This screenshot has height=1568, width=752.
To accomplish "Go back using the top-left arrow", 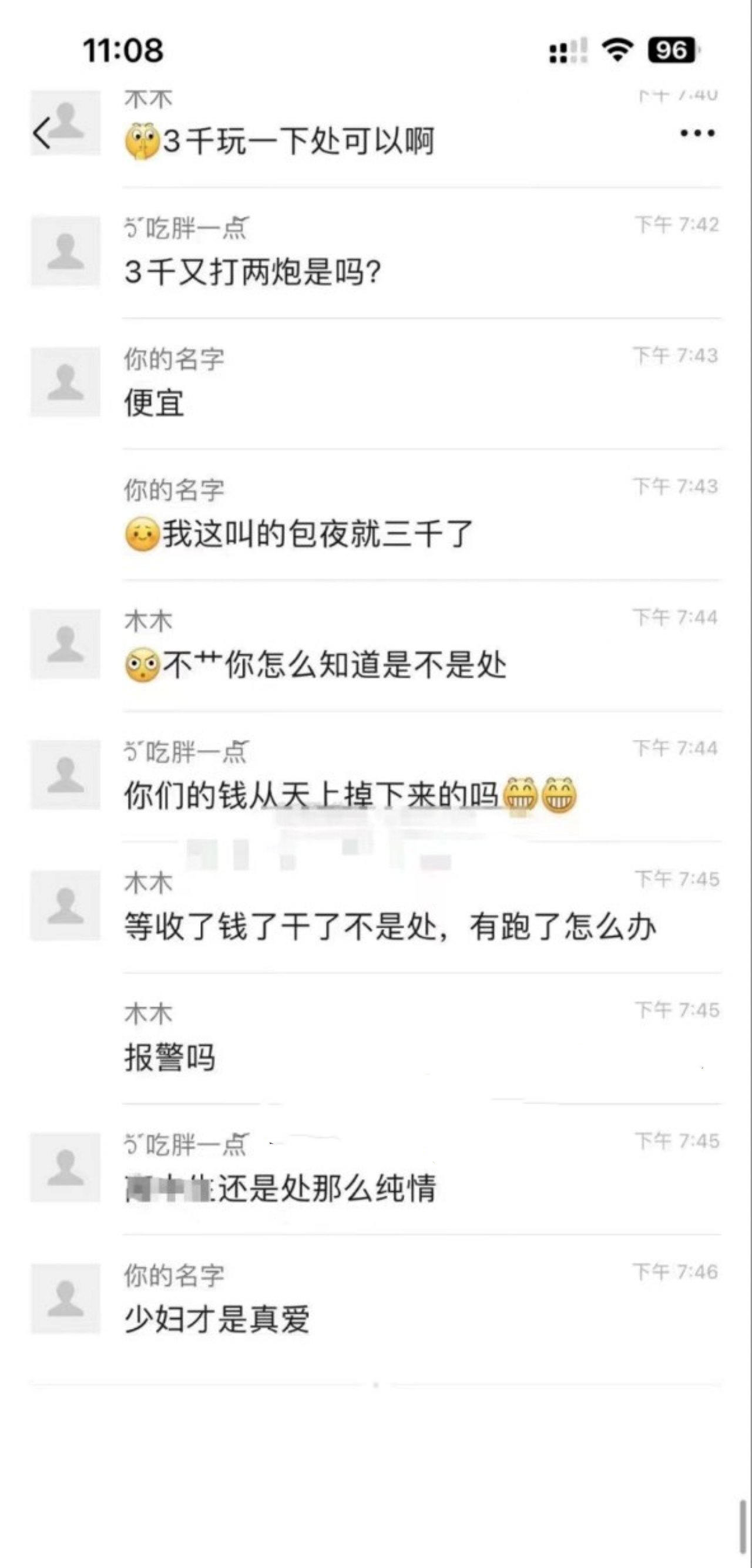I will [x=41, y=134].
